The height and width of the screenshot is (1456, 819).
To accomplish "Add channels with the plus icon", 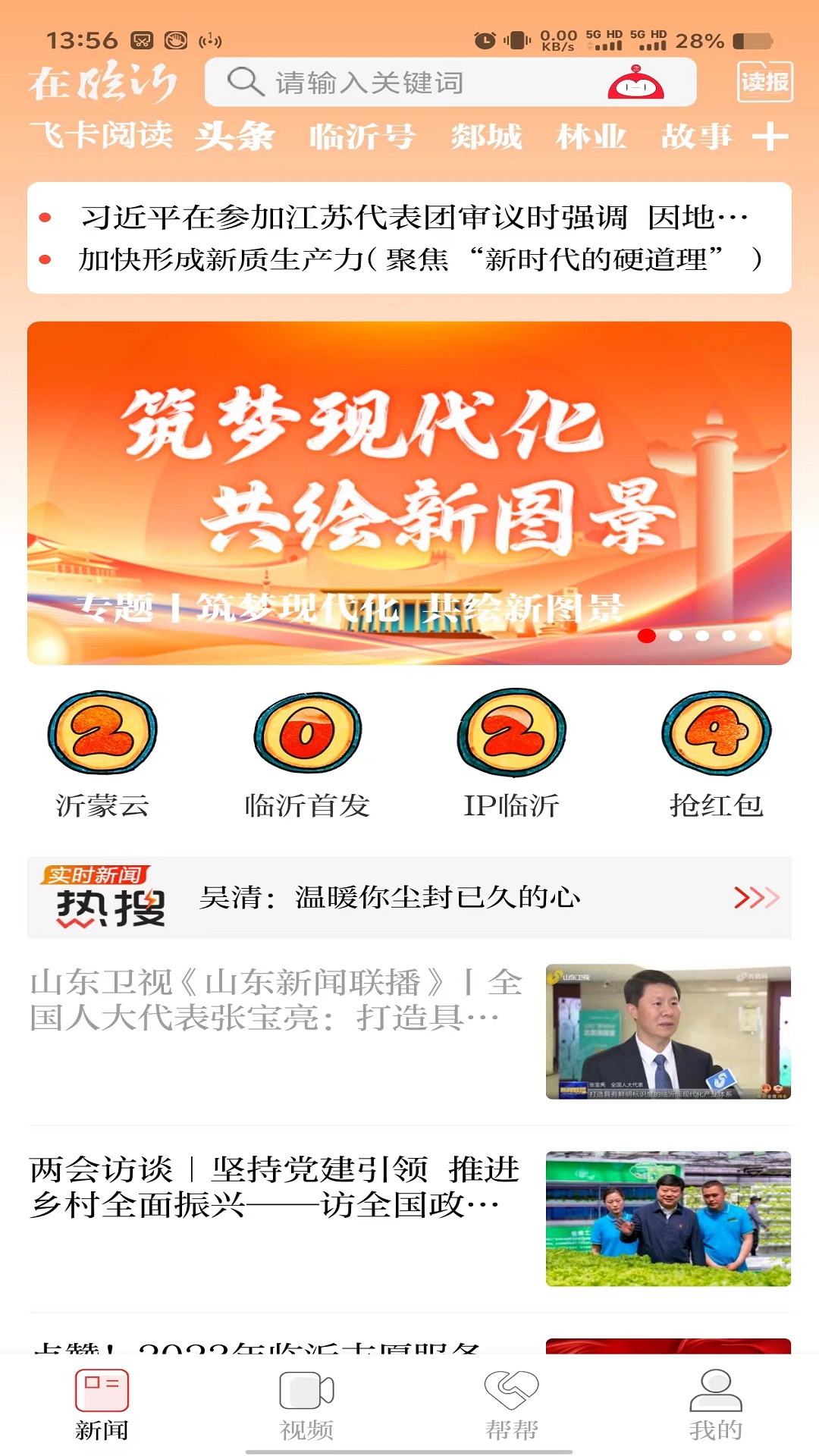I will tap(770, 137).
